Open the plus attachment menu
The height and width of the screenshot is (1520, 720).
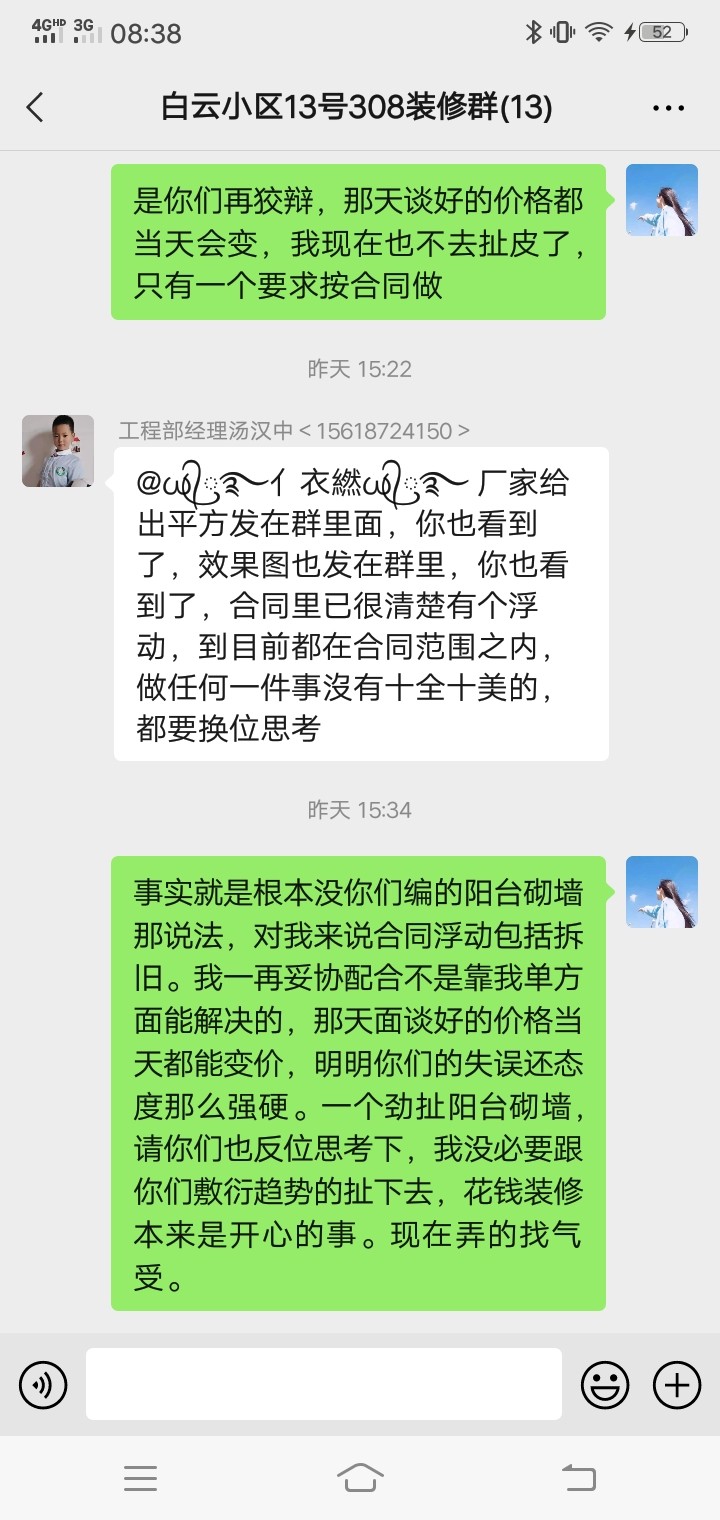click(x=677, y=1385)
